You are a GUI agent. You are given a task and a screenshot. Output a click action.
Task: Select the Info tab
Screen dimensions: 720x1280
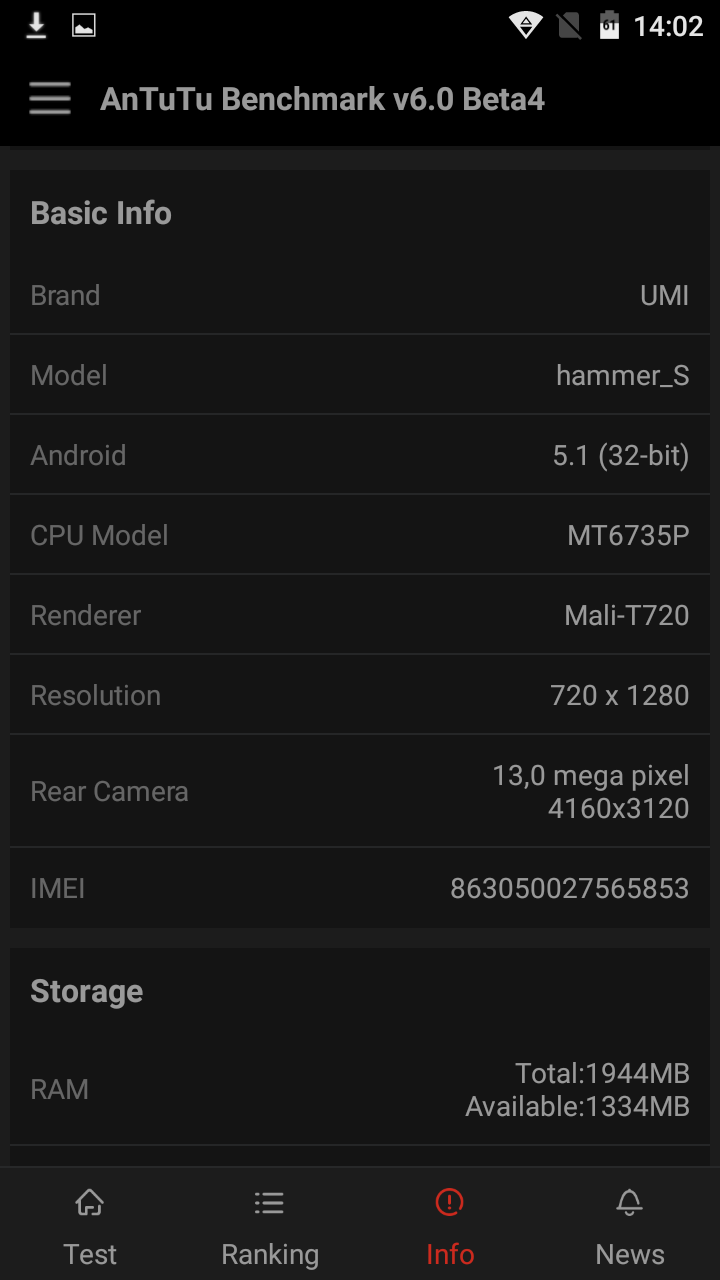pos(450,1226)
